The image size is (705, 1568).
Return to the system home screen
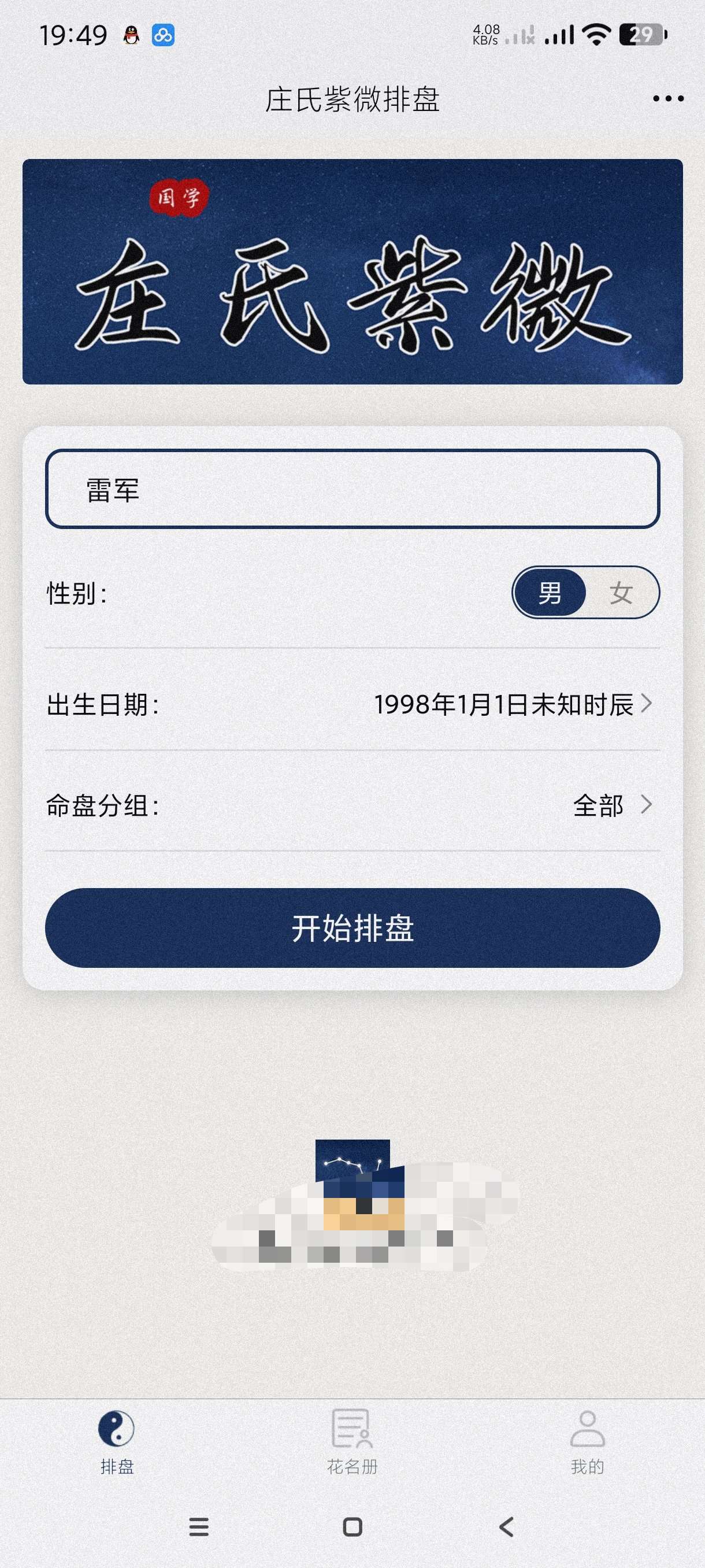tap(353, 1526)
